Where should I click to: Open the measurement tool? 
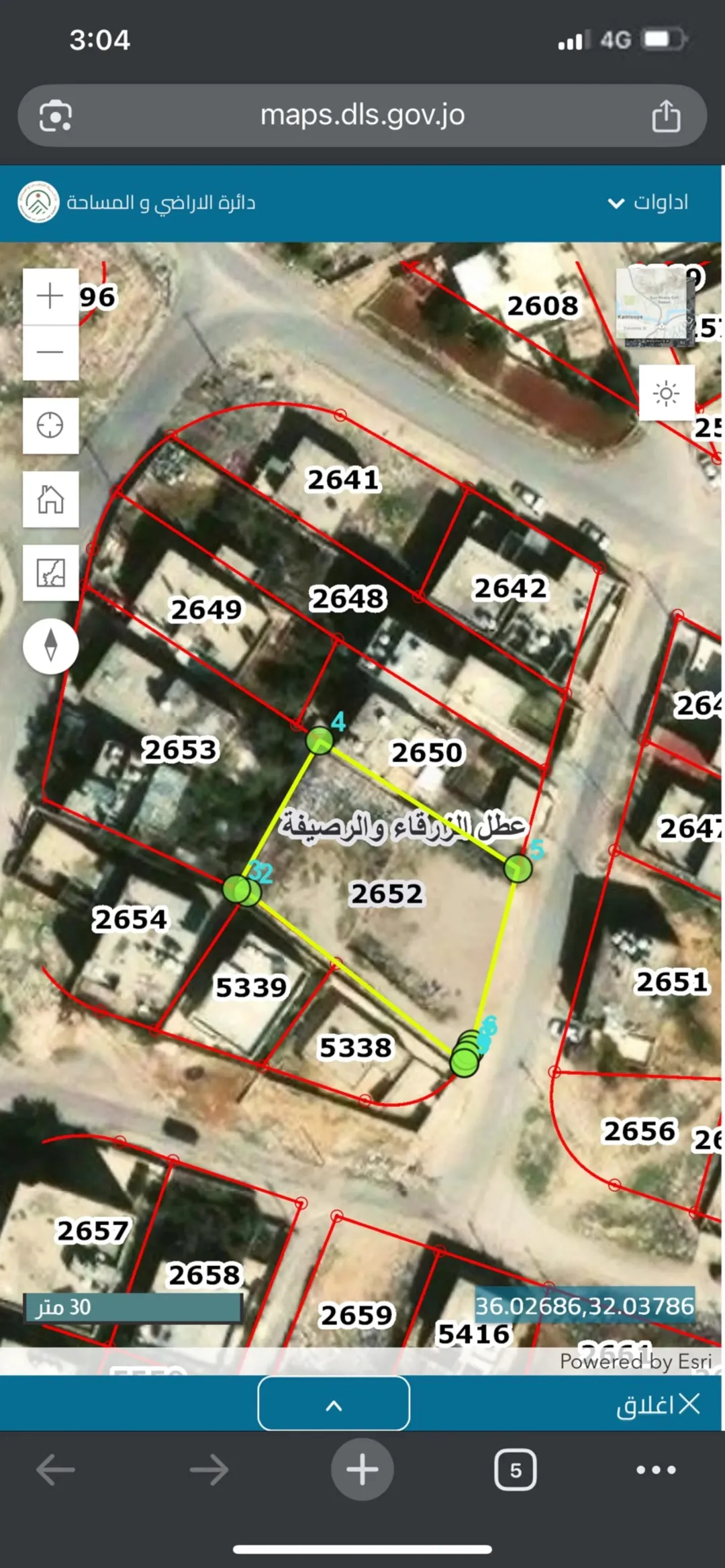pyautogui.click(x=50, y=572)
